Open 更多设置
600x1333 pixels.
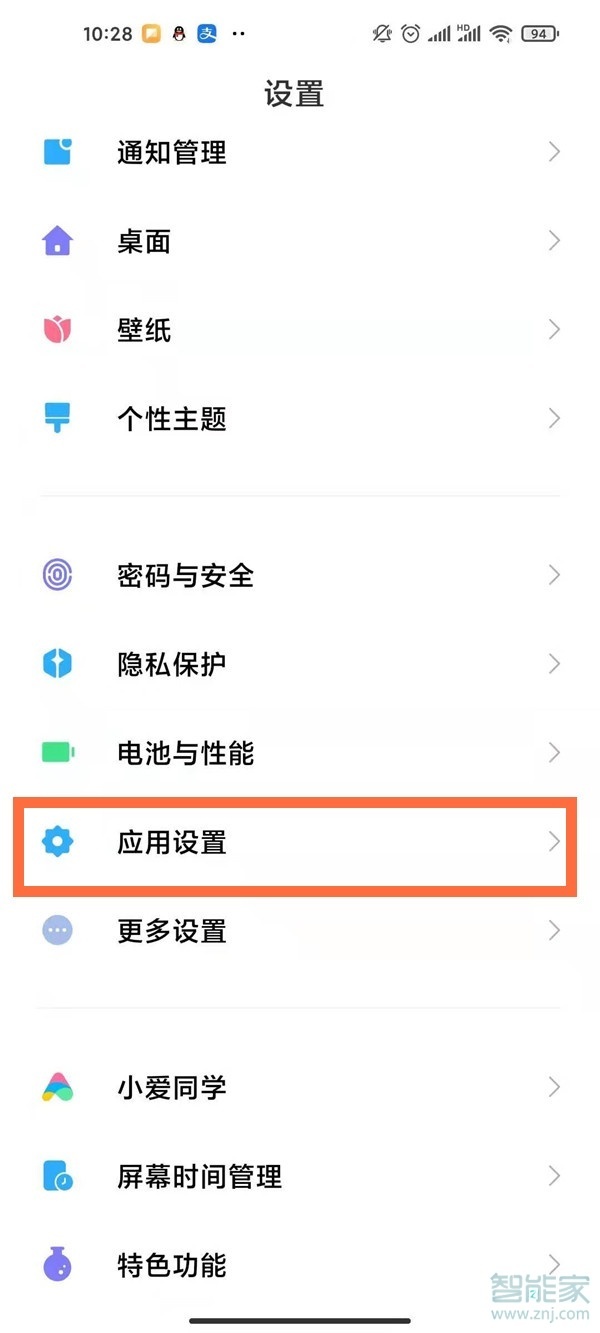click(300, 931)
